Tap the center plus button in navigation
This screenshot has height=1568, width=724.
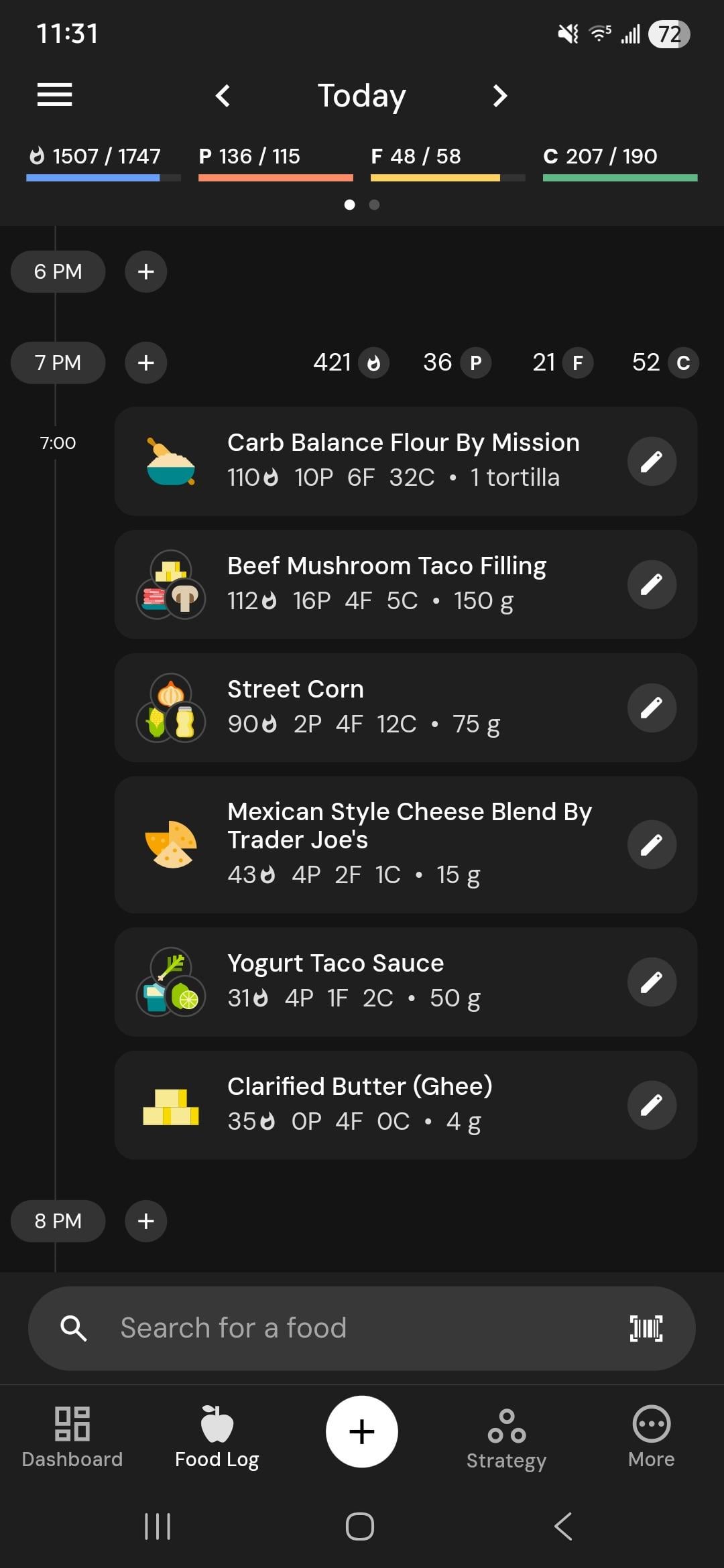pos(361,1431)
